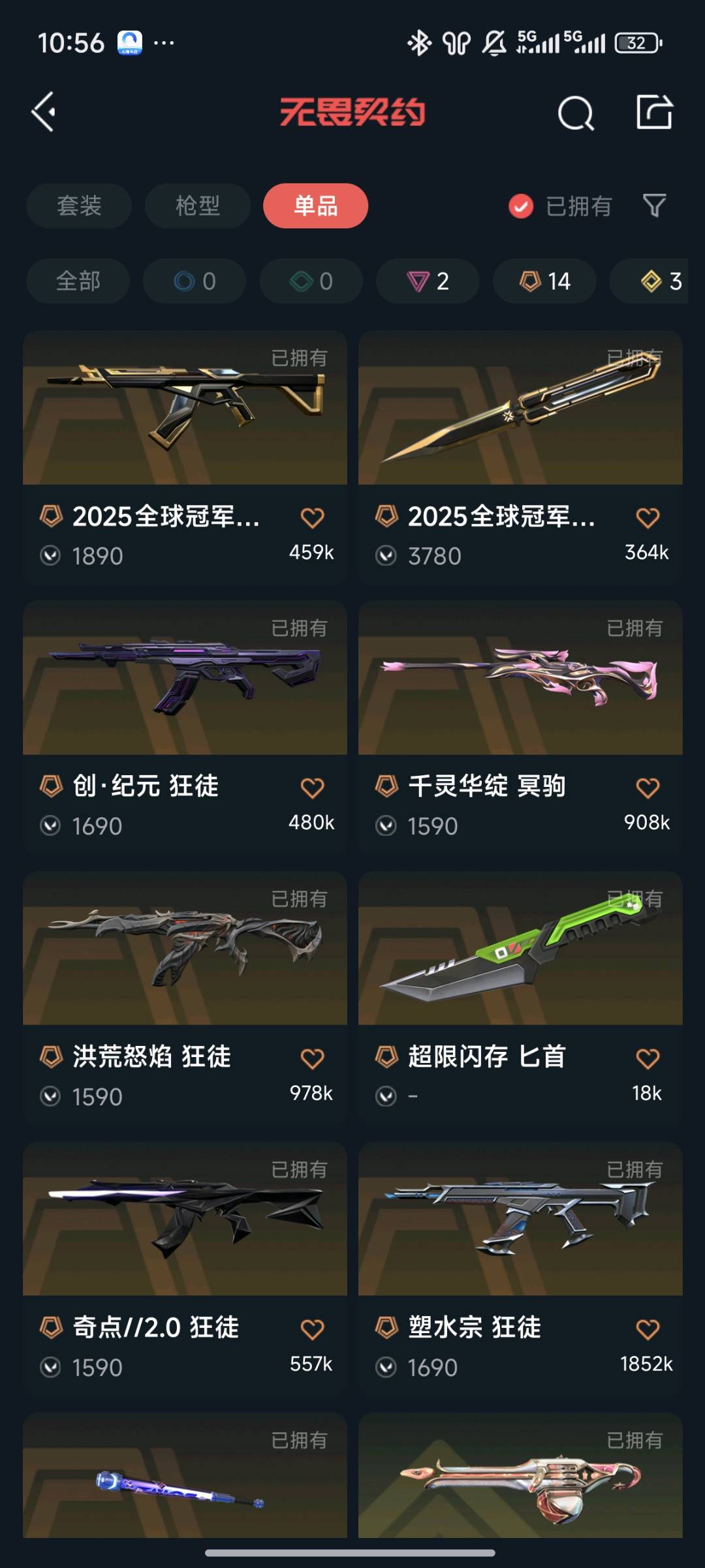Switch to the 套装 tab
Image resolution: width=705 pixels, height=1568 pixels.
[79, 206]
